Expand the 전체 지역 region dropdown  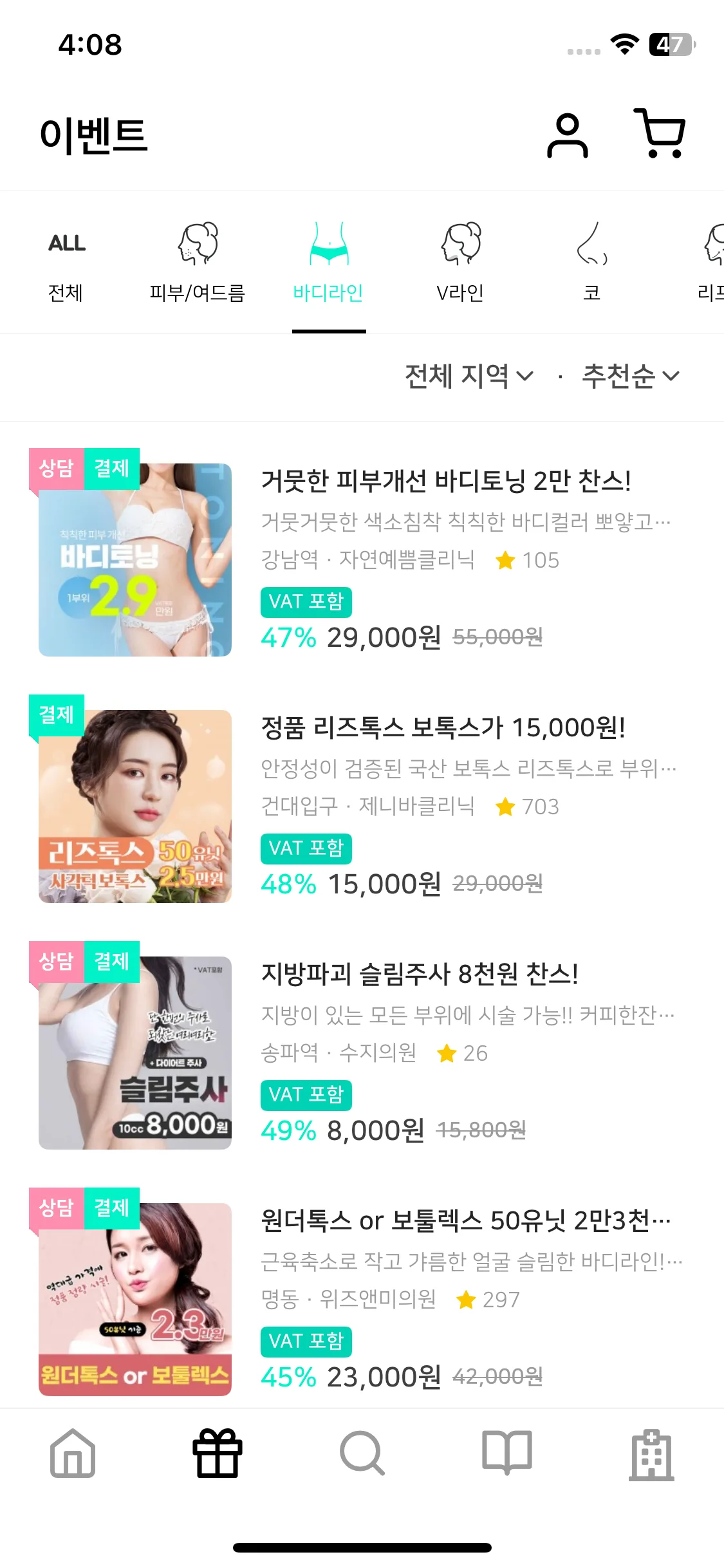[x=469, y=376]
